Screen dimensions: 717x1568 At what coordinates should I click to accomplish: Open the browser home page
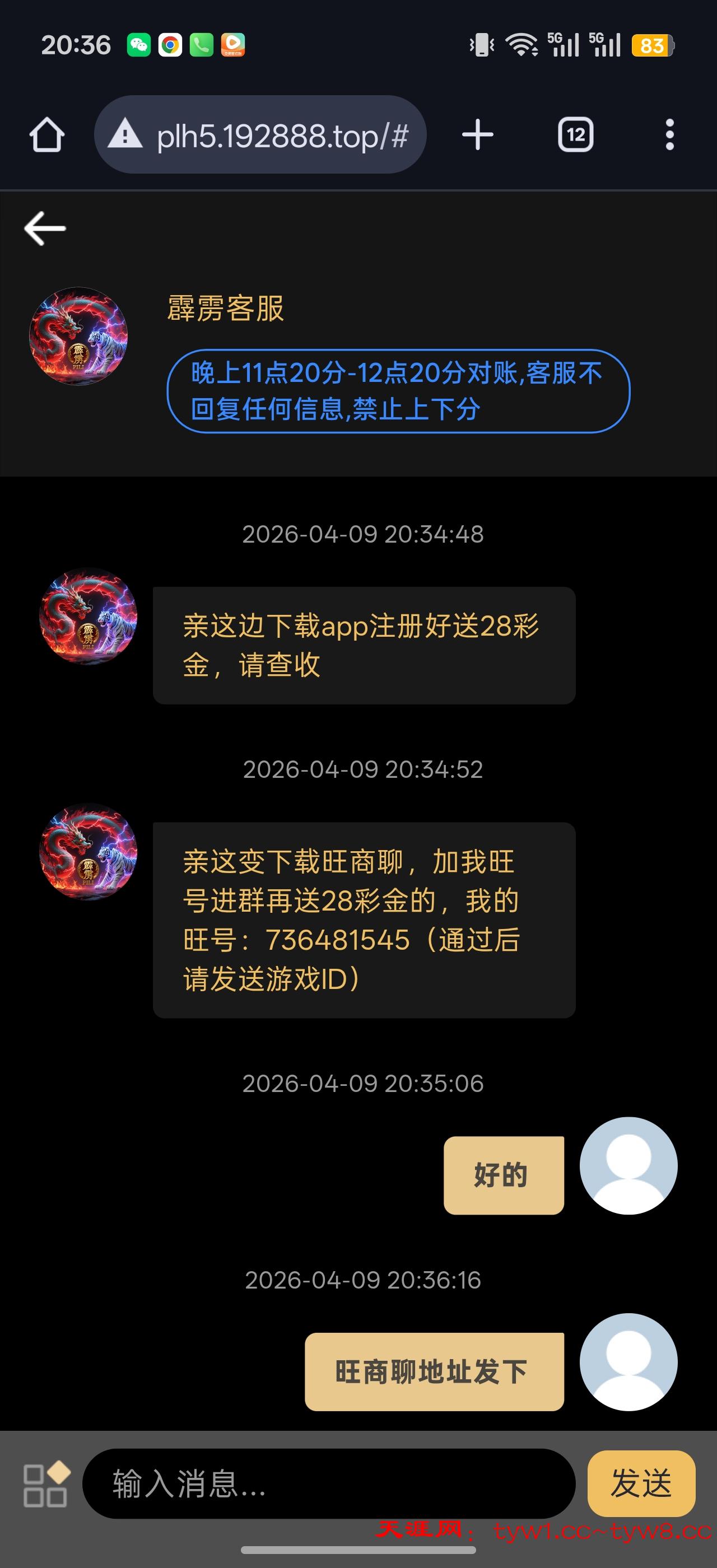(x=47, y=134)
